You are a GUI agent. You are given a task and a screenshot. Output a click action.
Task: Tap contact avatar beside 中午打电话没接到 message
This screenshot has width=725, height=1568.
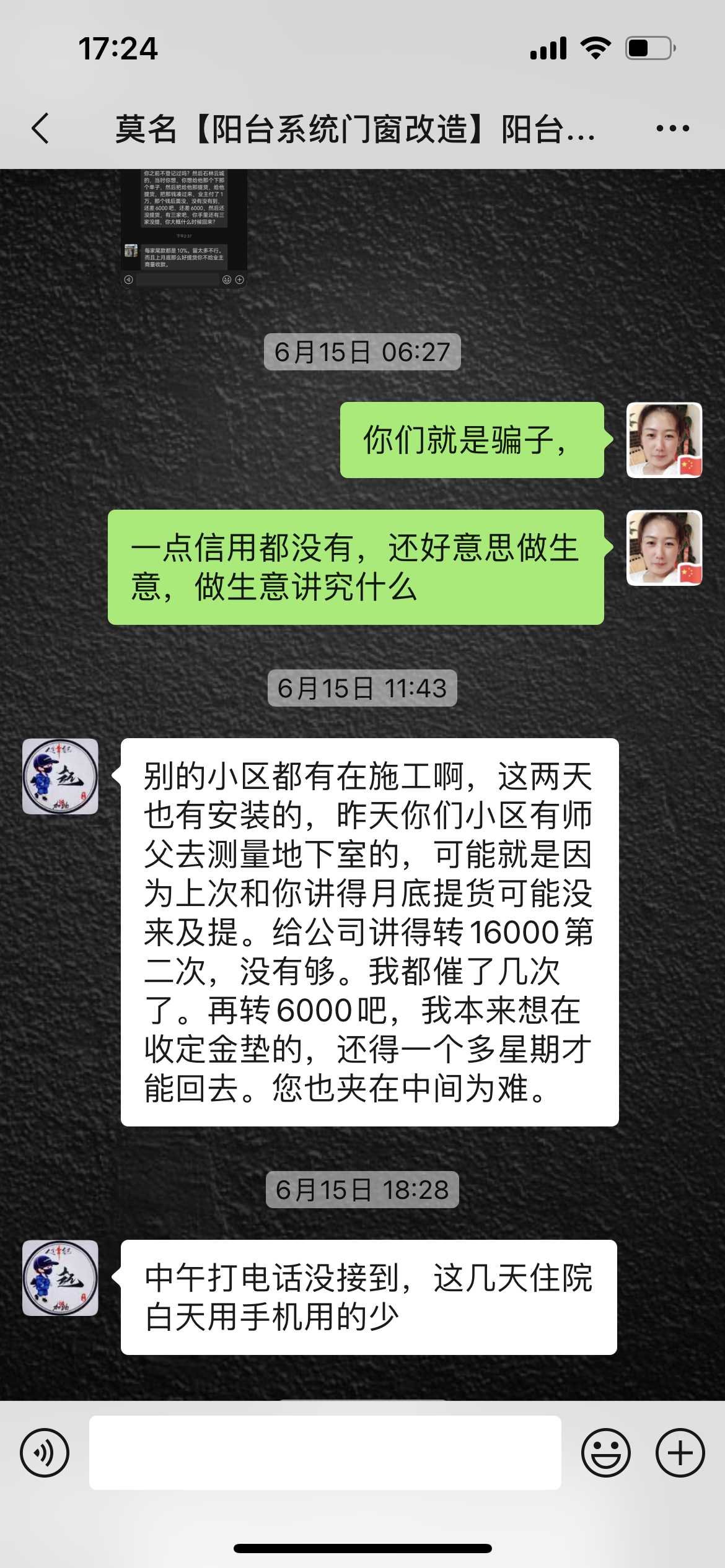60,1278
